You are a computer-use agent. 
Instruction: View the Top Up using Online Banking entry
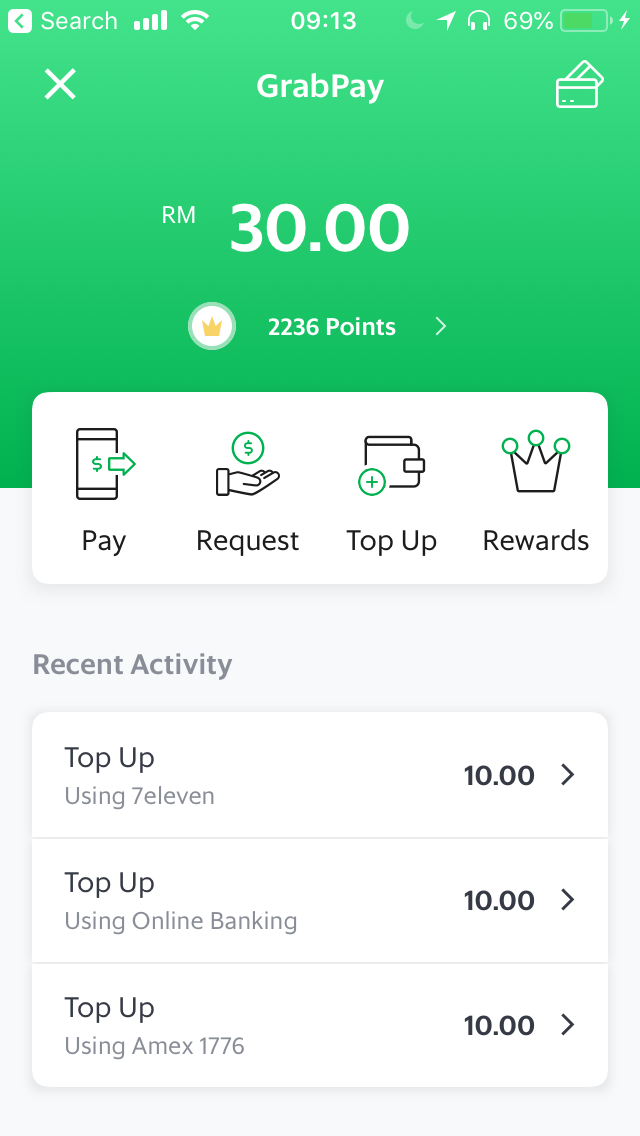[320, 901]
